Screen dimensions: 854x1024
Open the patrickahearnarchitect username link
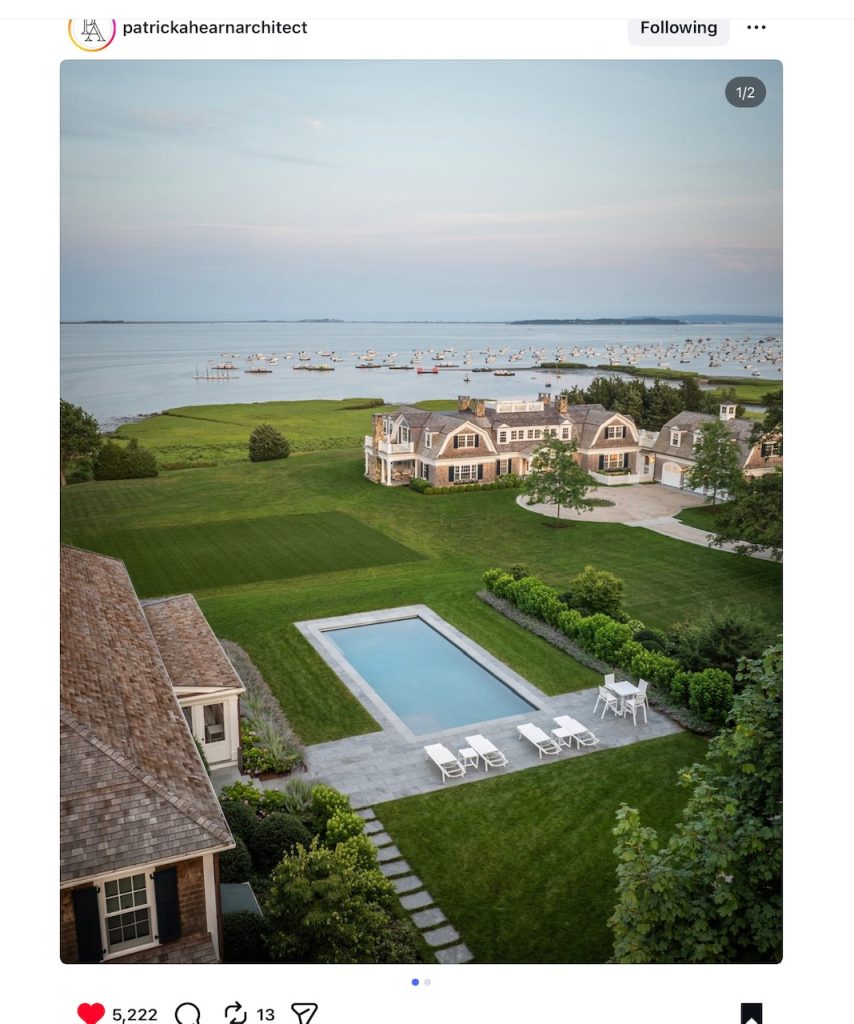(x=214, y=28)
